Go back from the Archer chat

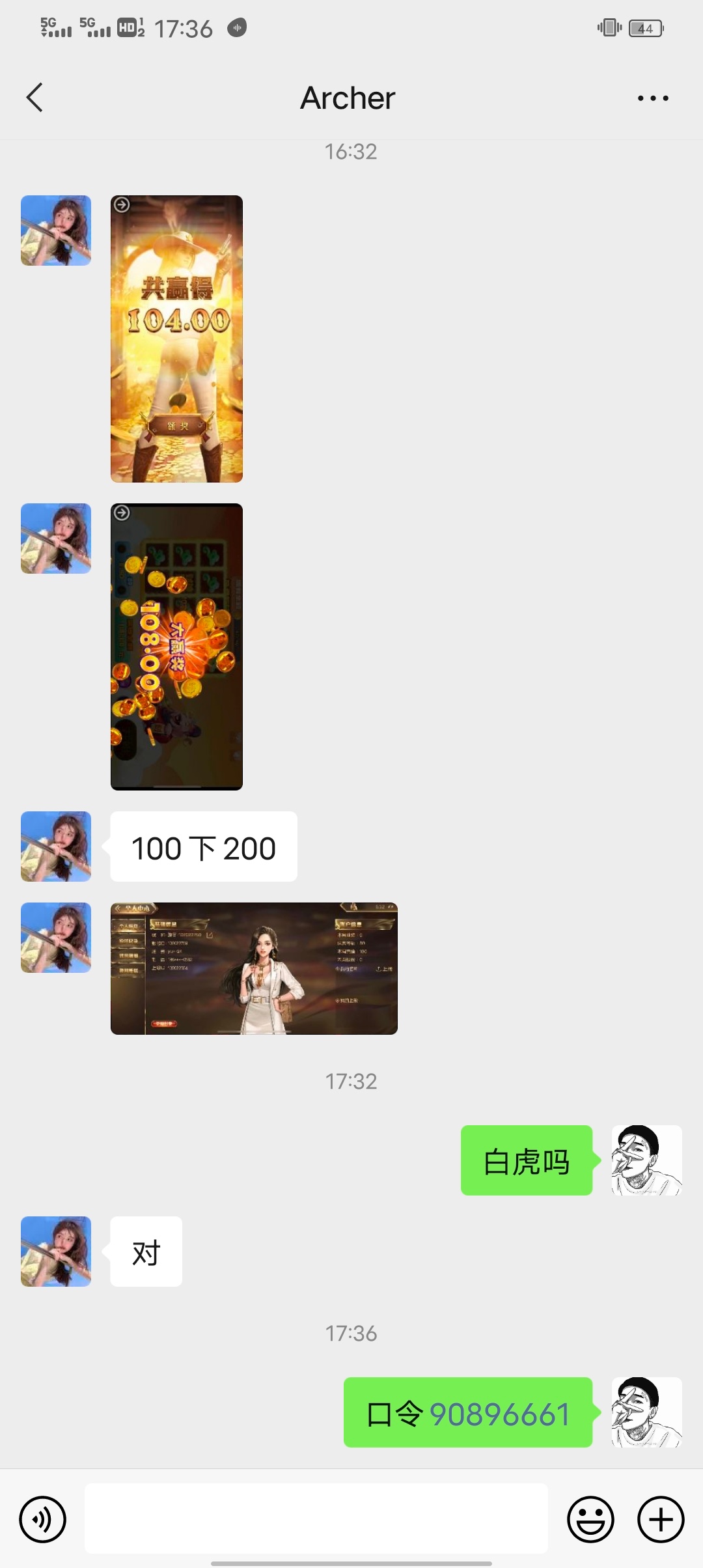point(35,98)
